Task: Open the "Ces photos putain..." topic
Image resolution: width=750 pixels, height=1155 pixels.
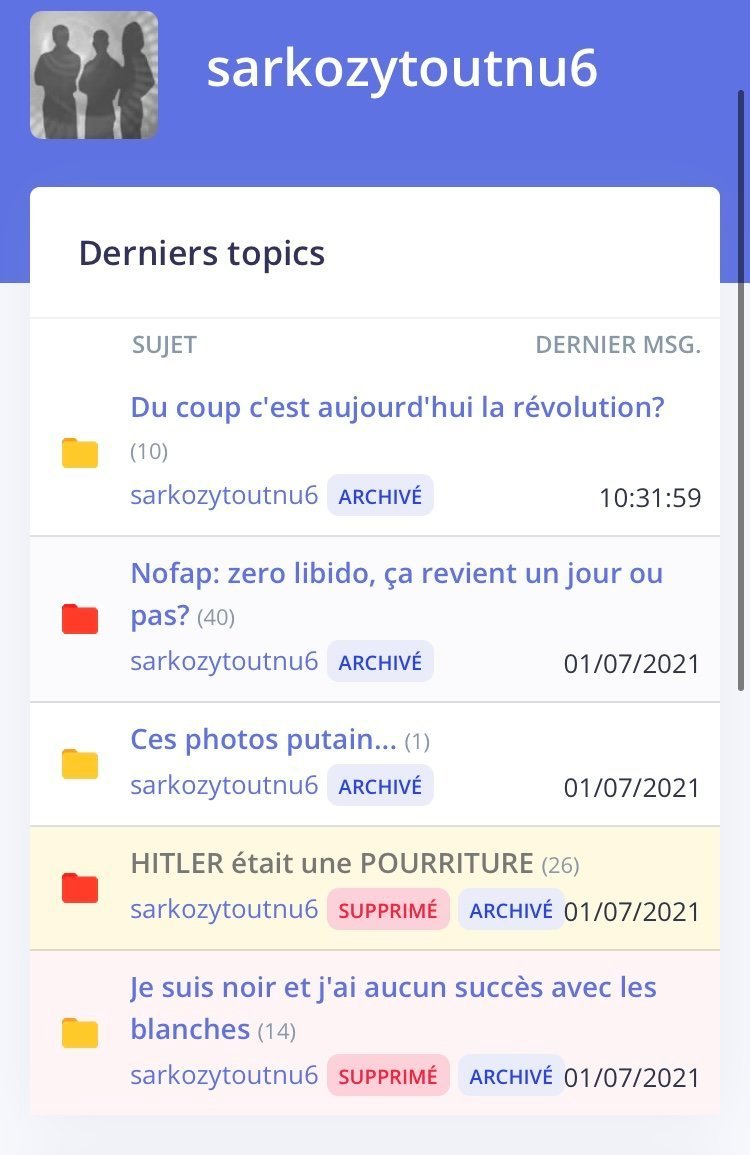Action: pos(264,740)
